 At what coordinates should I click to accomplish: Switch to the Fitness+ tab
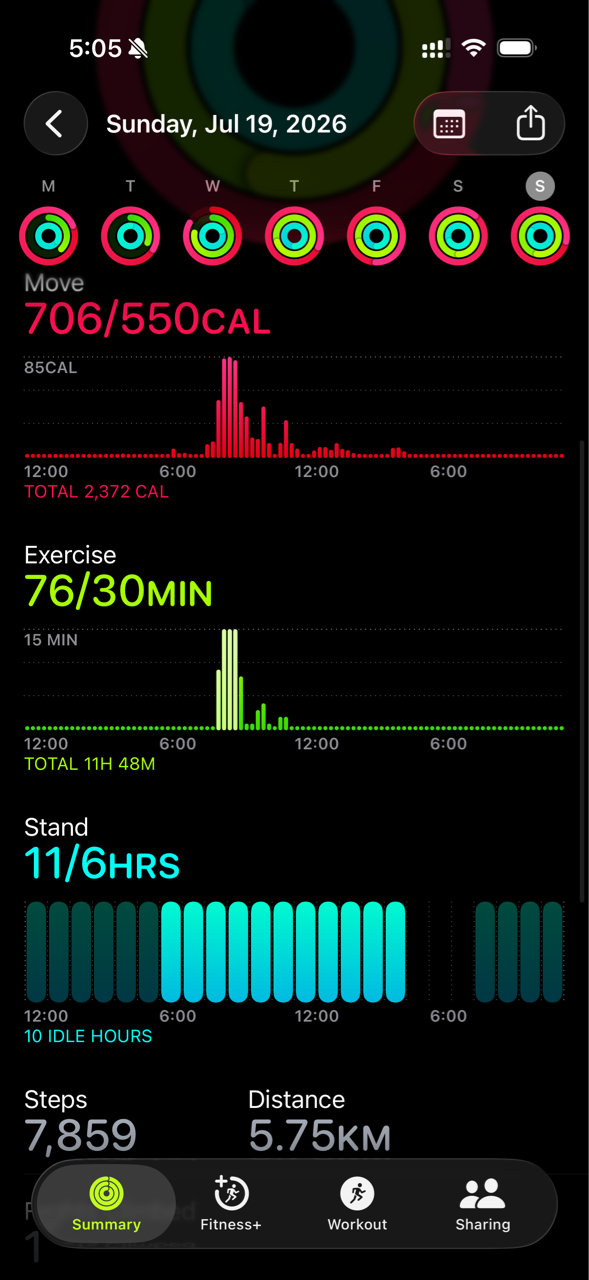(231, 1204)
